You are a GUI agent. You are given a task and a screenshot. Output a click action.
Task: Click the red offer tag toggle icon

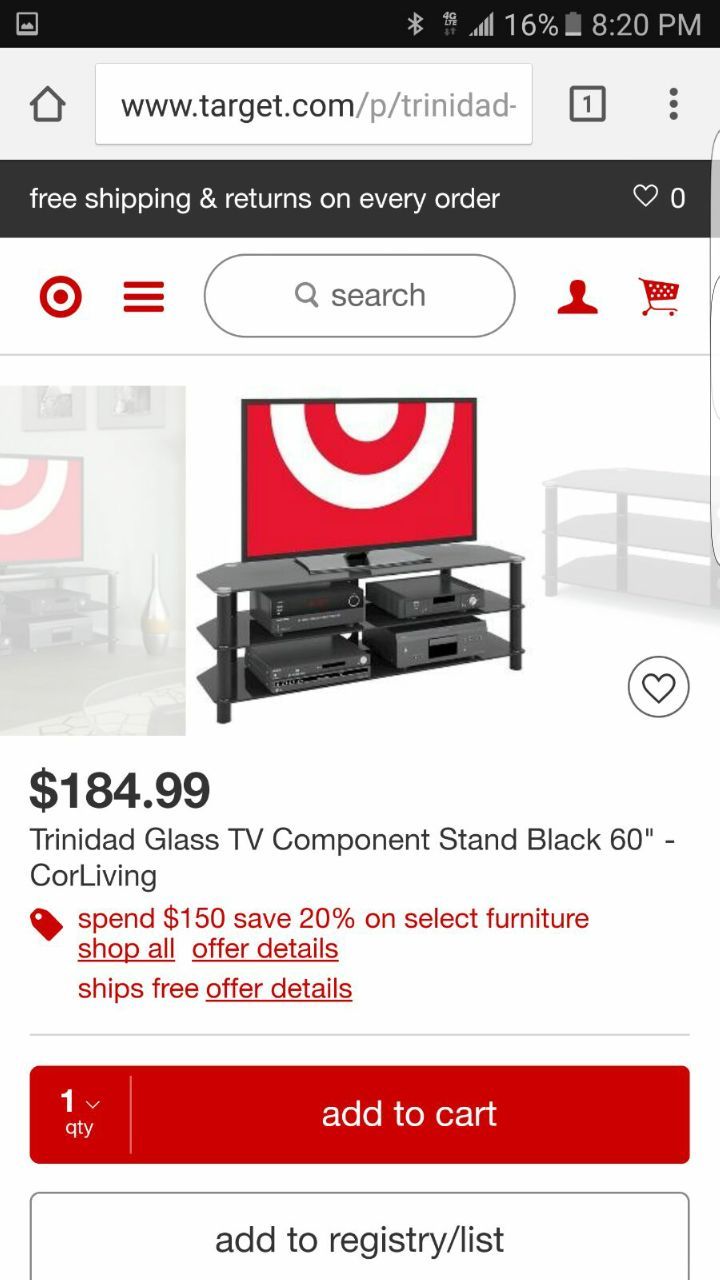[47, 925]
